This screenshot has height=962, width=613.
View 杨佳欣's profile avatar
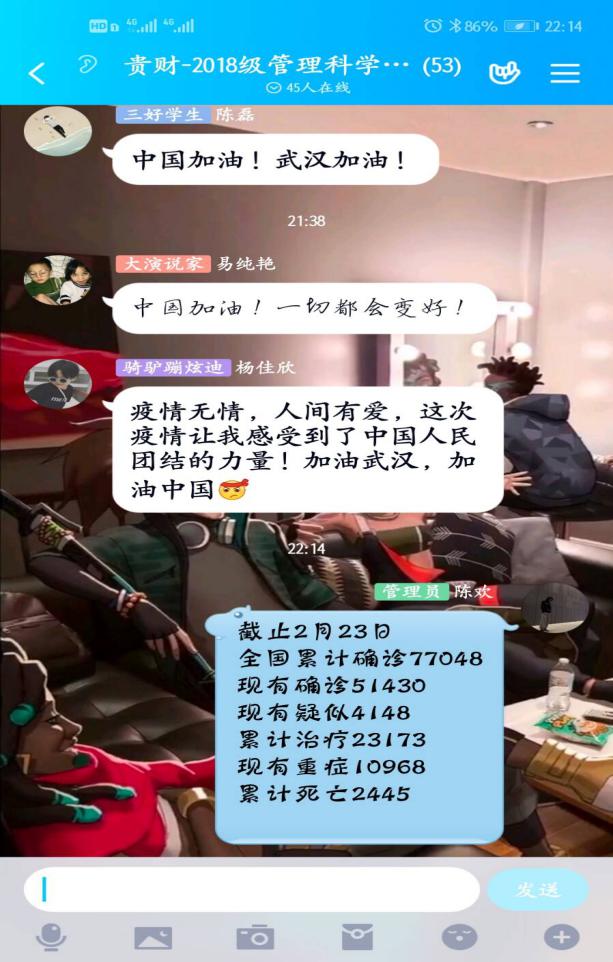click(57, 384)
